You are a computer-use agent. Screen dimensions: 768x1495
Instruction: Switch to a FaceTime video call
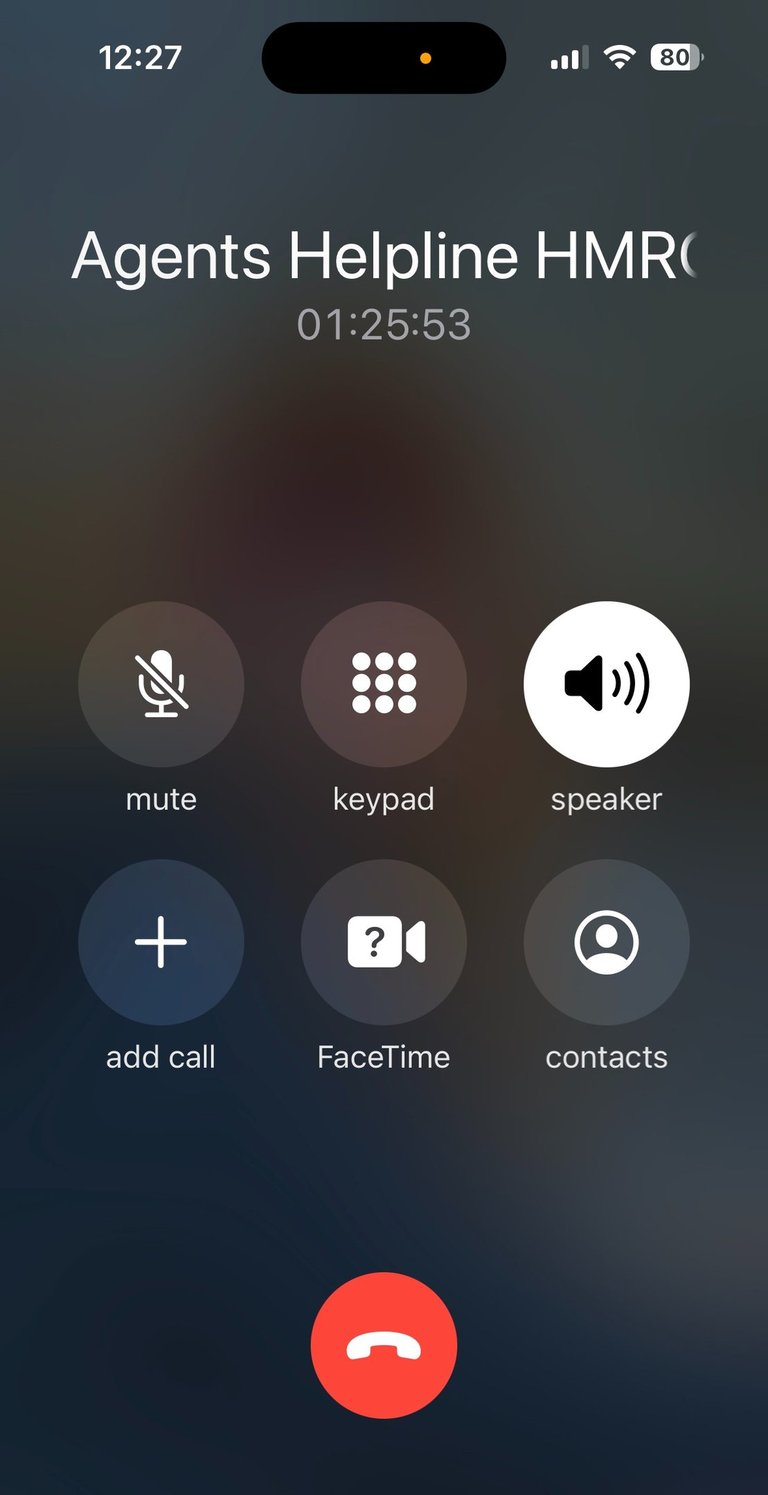[384, 942]
